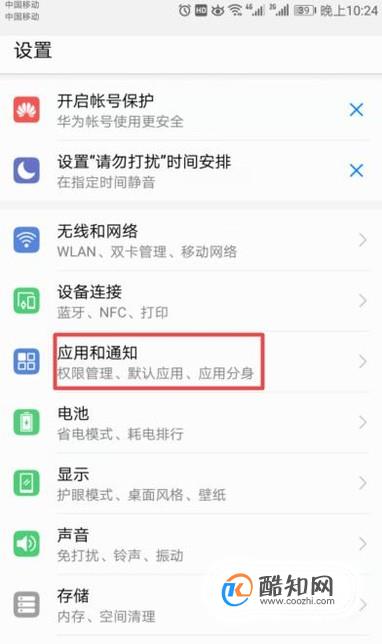Open 存储 settings
382x644 pixels.
pyautogui.click(x=191, y=605)
